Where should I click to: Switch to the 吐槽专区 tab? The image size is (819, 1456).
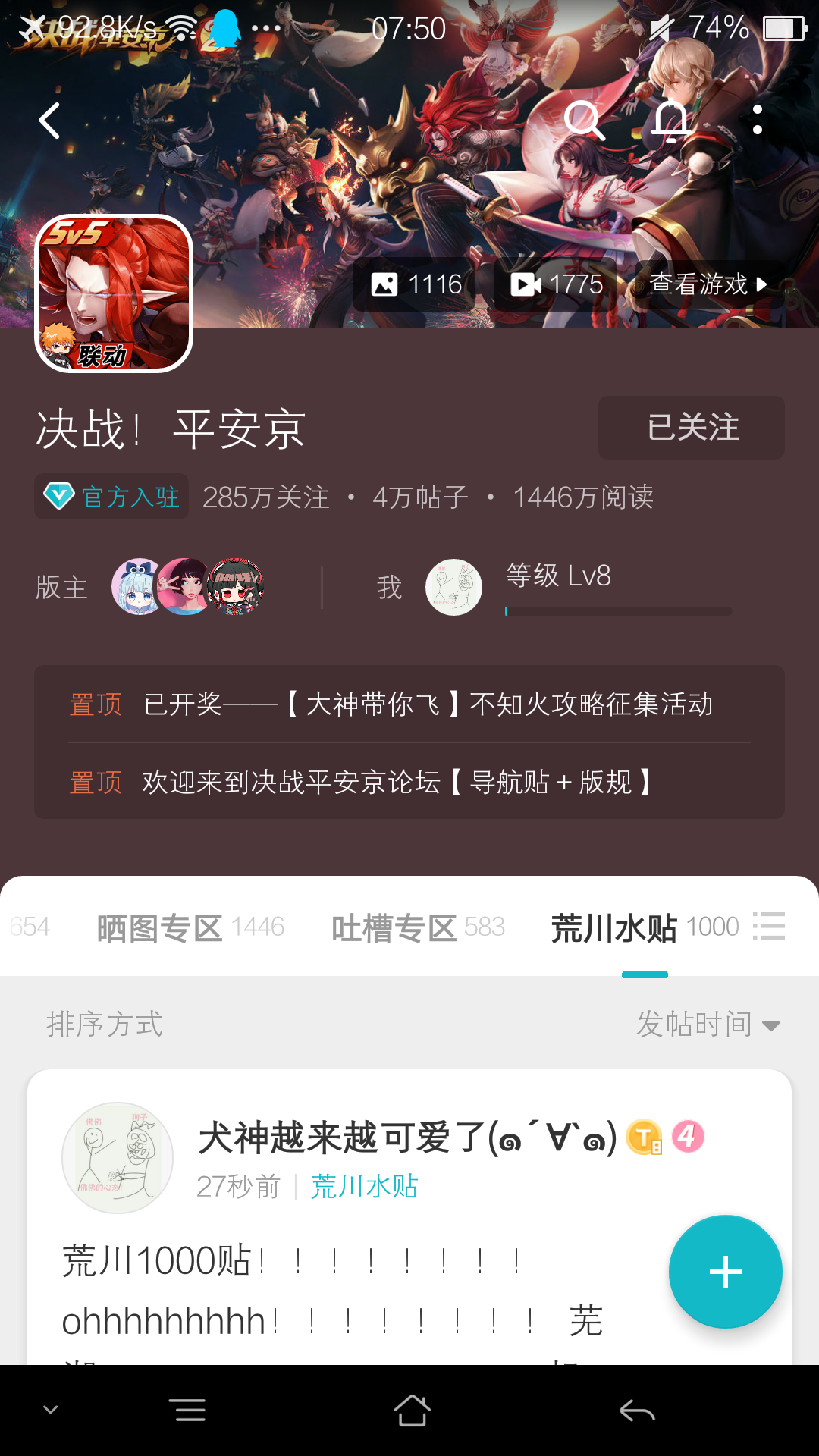click(x=393, y=927)
